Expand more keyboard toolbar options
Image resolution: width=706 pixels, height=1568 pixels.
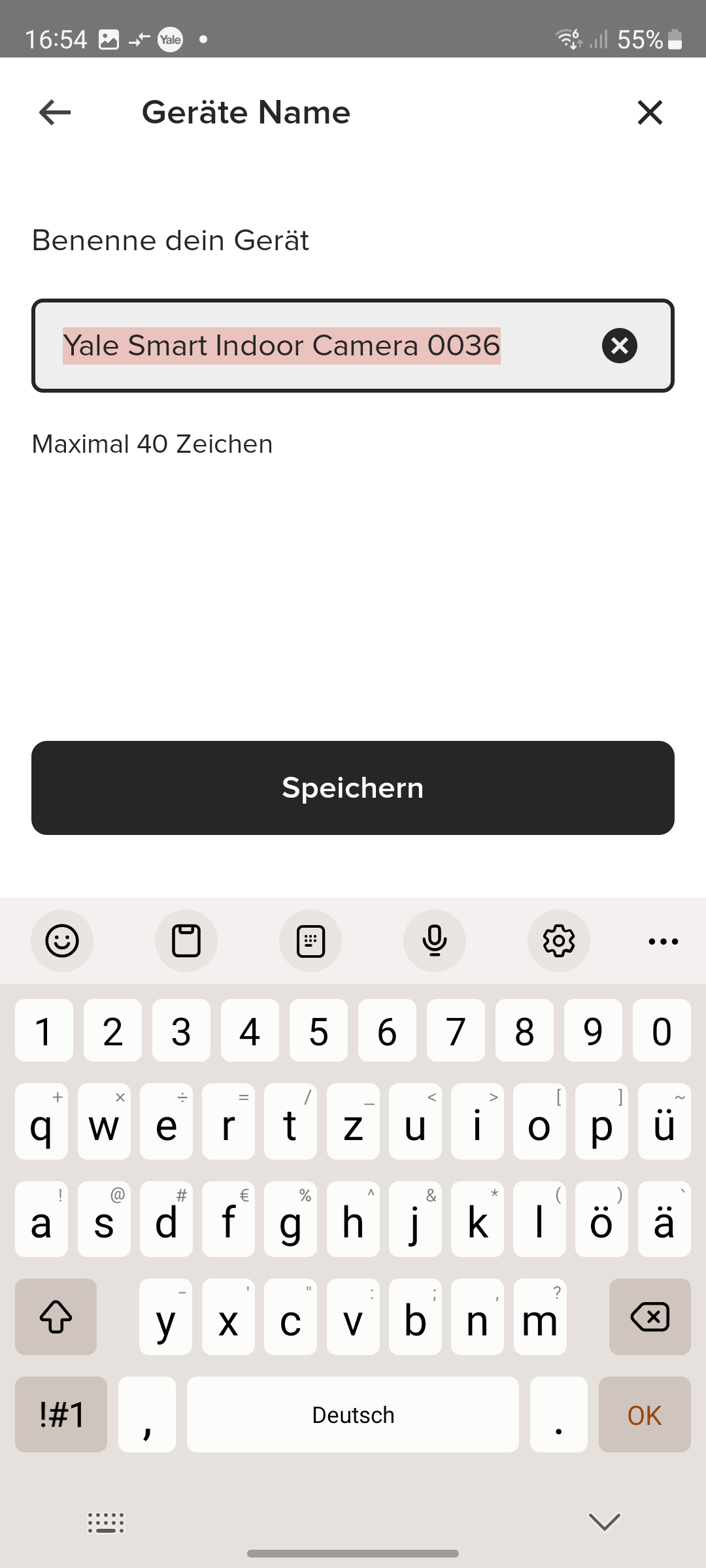663,941
